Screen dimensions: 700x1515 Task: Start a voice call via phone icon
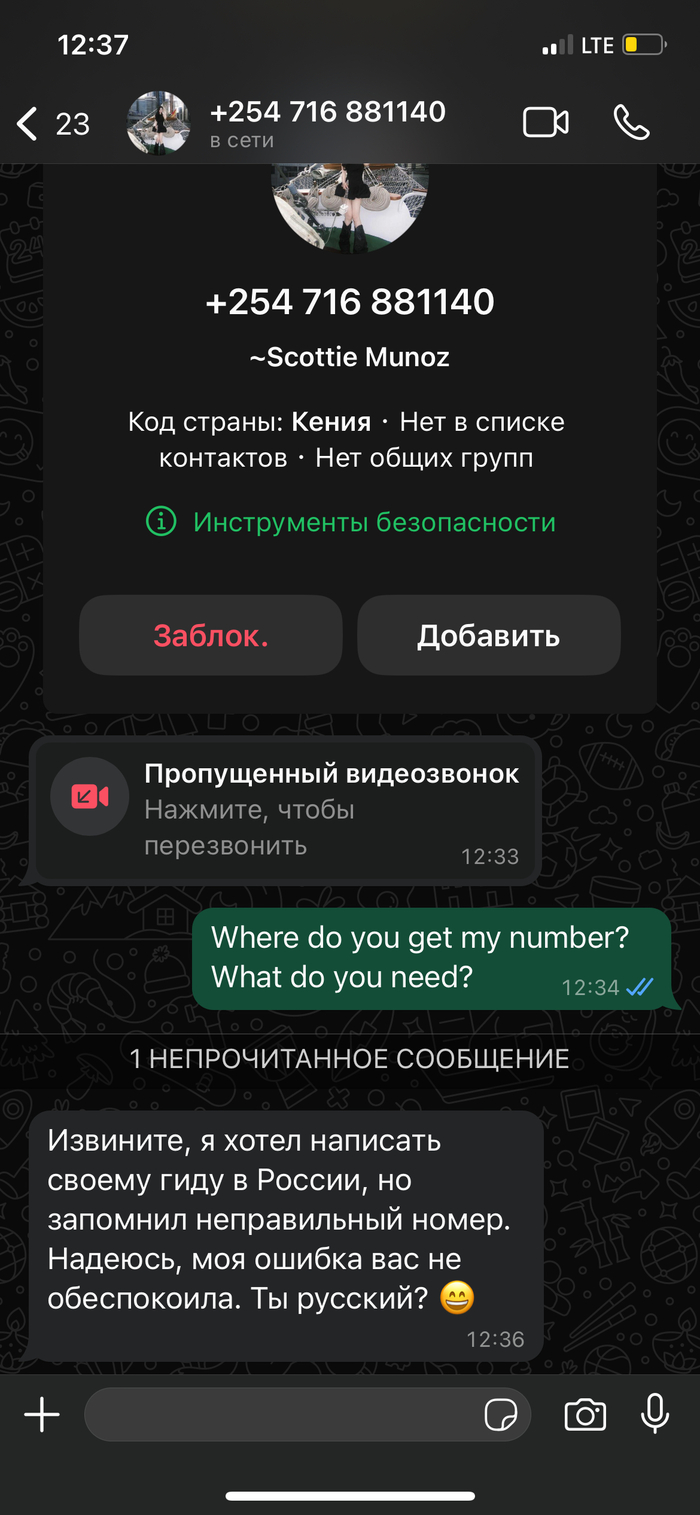(631, 123)
